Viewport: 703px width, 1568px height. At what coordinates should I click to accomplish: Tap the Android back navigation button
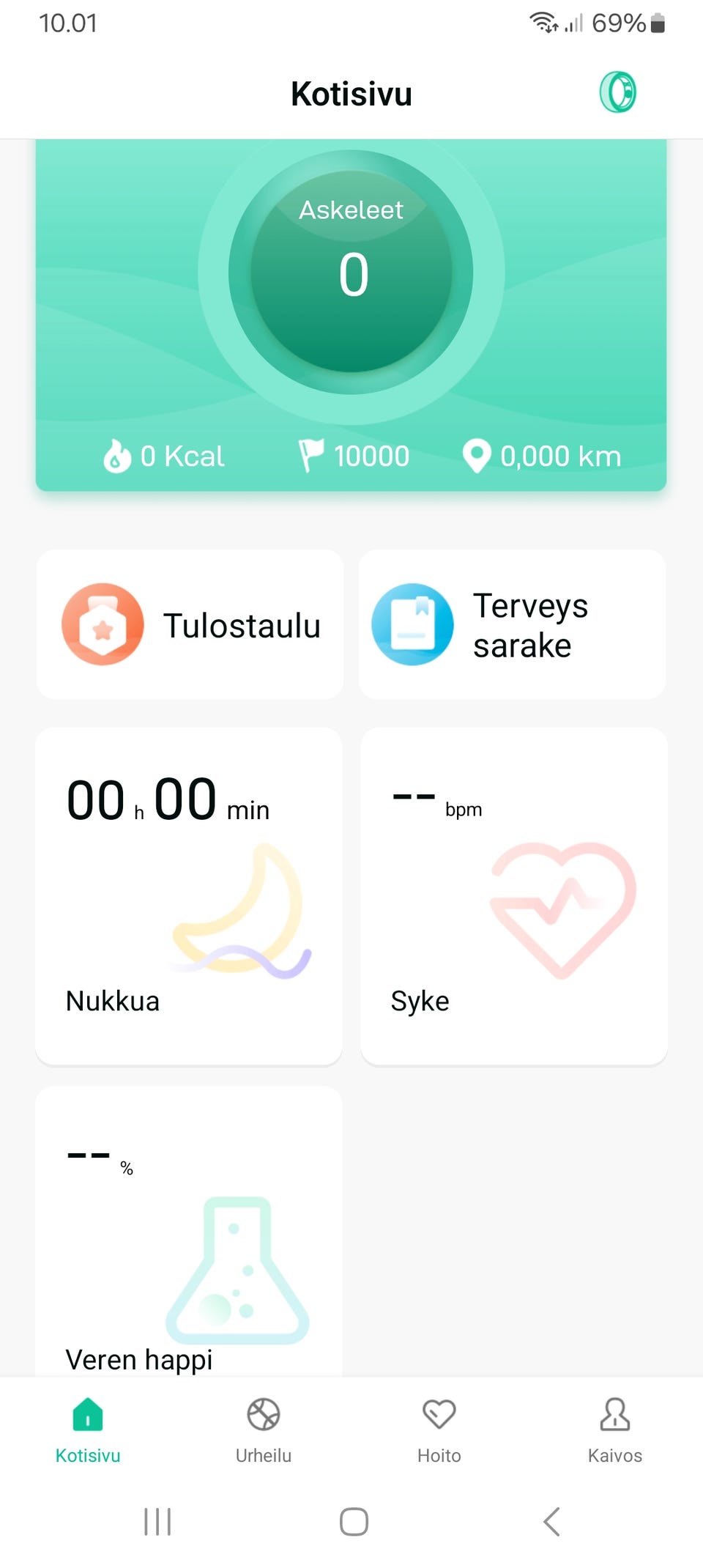pos(551,1521)
